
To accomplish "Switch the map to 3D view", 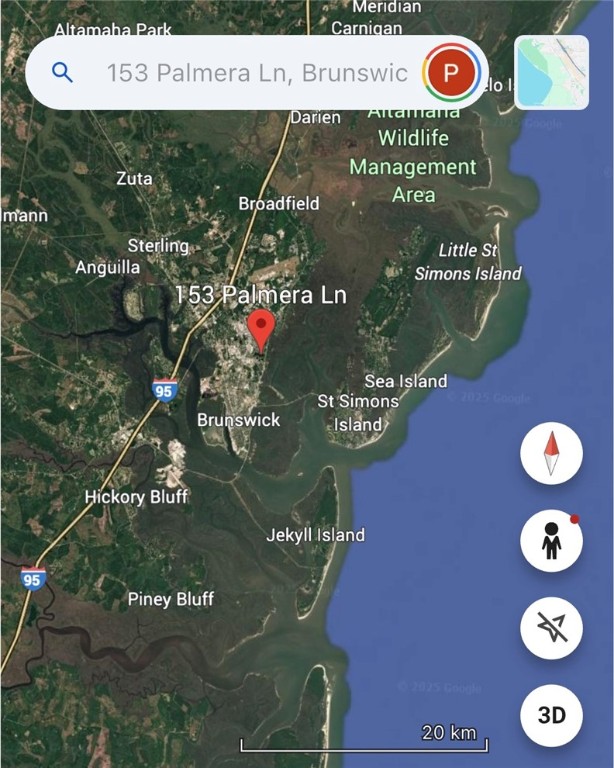I will [x=552, y=715].
